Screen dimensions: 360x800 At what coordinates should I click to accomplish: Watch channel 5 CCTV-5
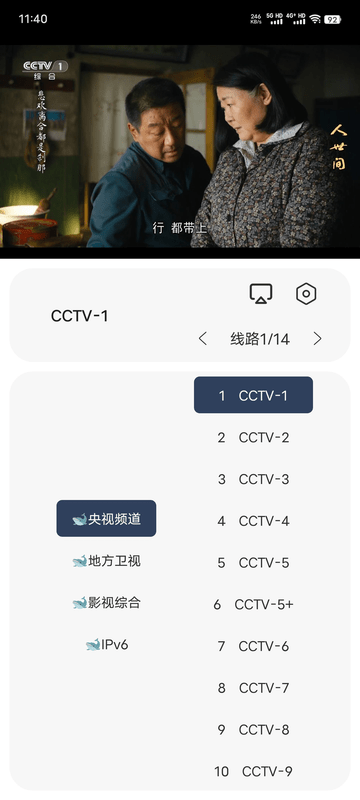pyautogui.click(x=253, y=563)
